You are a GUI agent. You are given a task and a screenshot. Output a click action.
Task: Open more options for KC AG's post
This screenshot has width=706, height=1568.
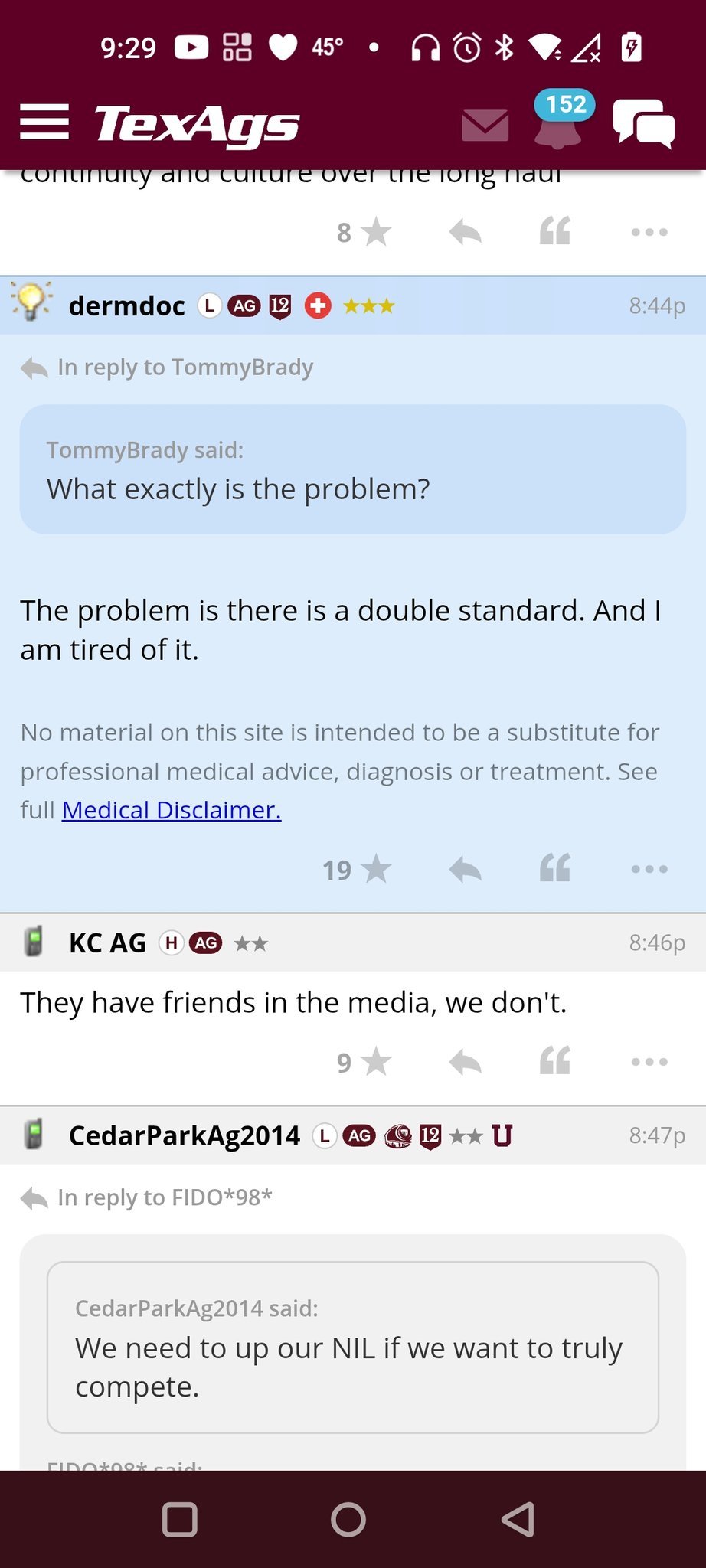[x=649, y=1062]
